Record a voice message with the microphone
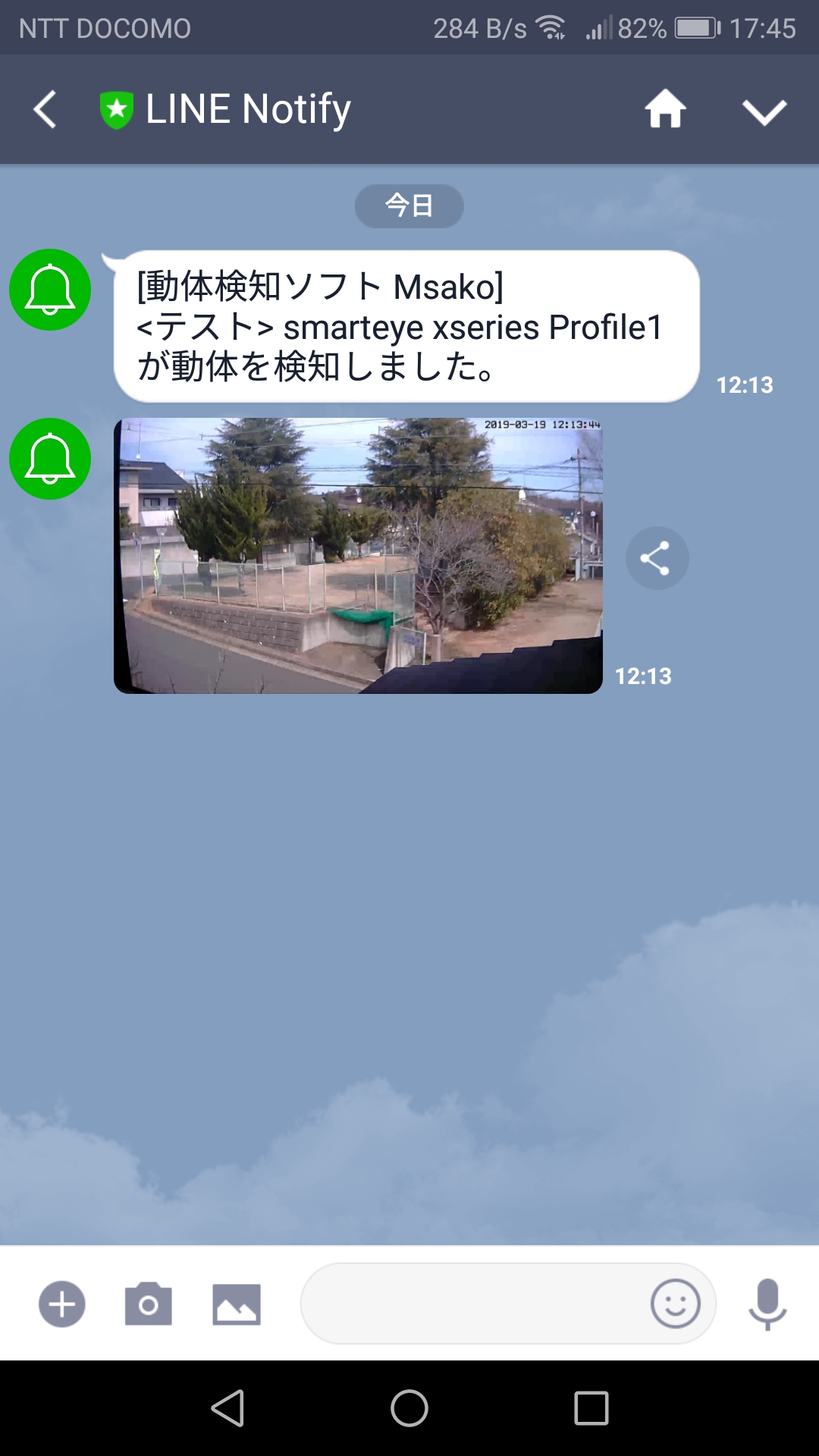Screen dimensions: 819x1456 767,1304
